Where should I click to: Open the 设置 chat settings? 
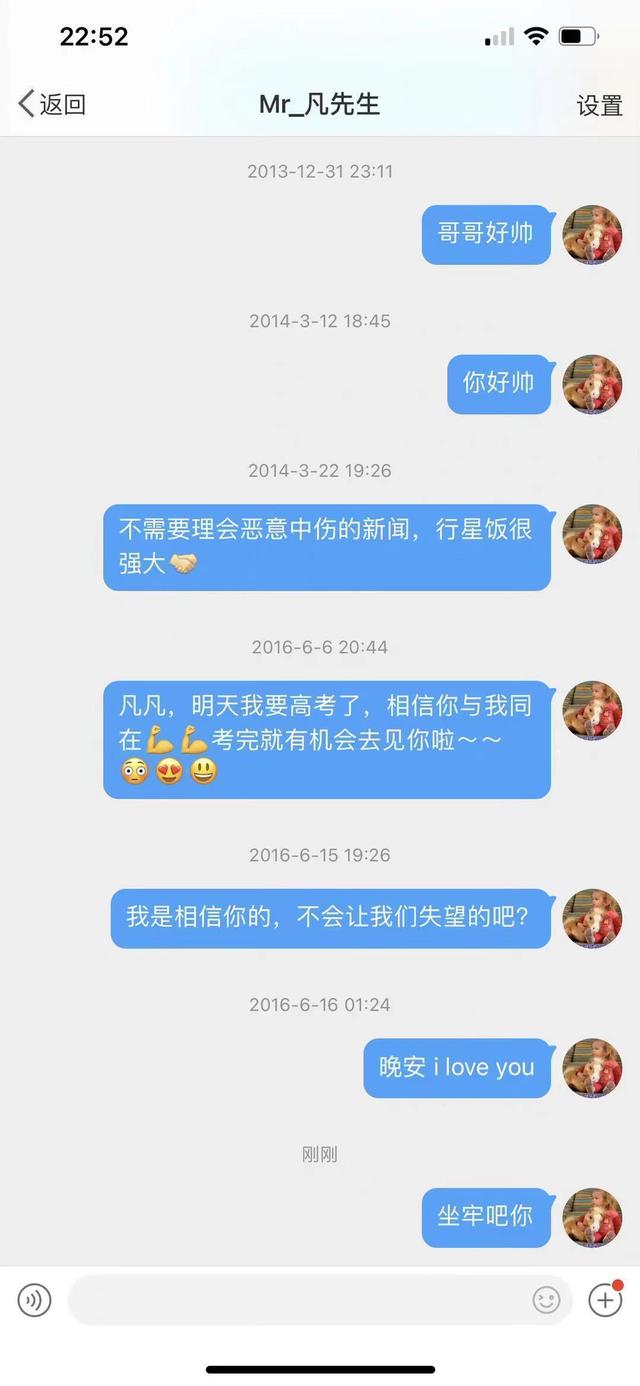[x=599, y=105]
